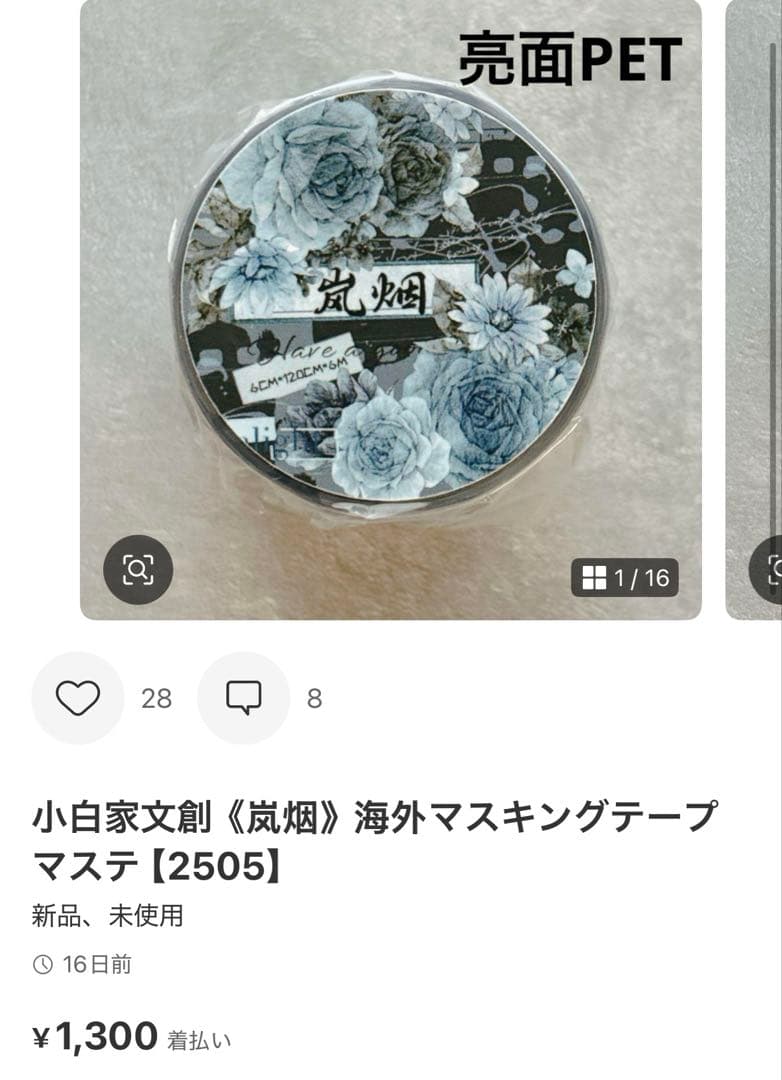Viewport: 782px width, 1080px height.
Task: Open the 1/16 photo grid view
Action: [625, 577]
